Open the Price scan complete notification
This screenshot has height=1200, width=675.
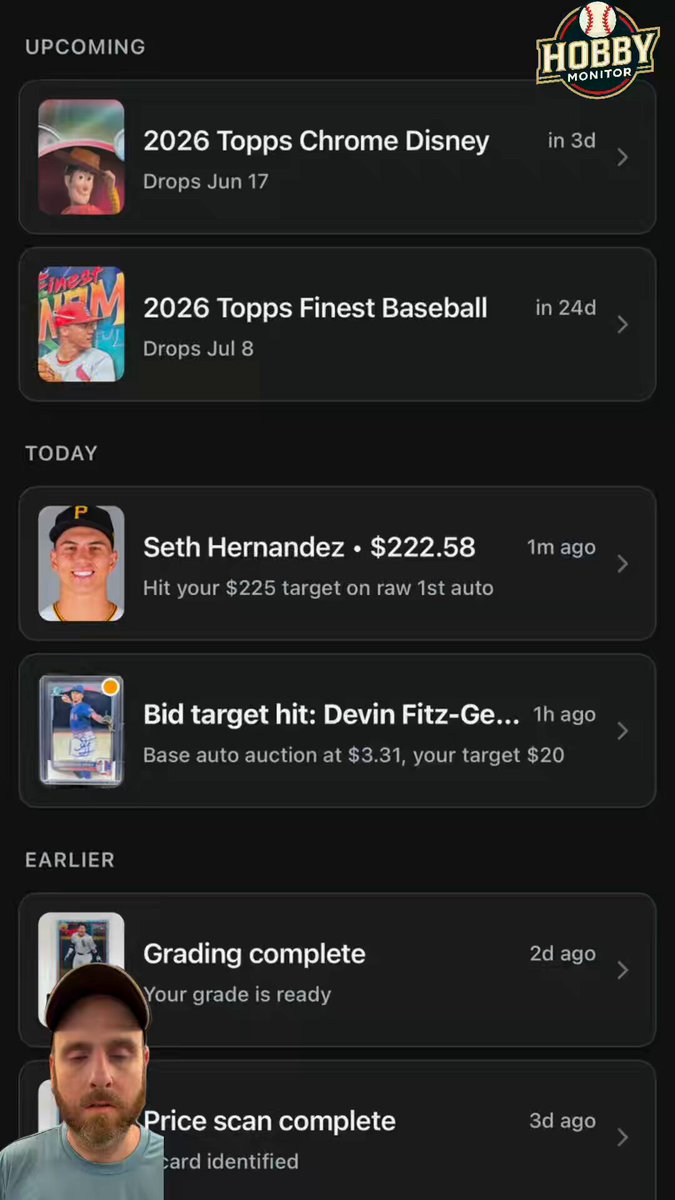tap(337, 1131)
